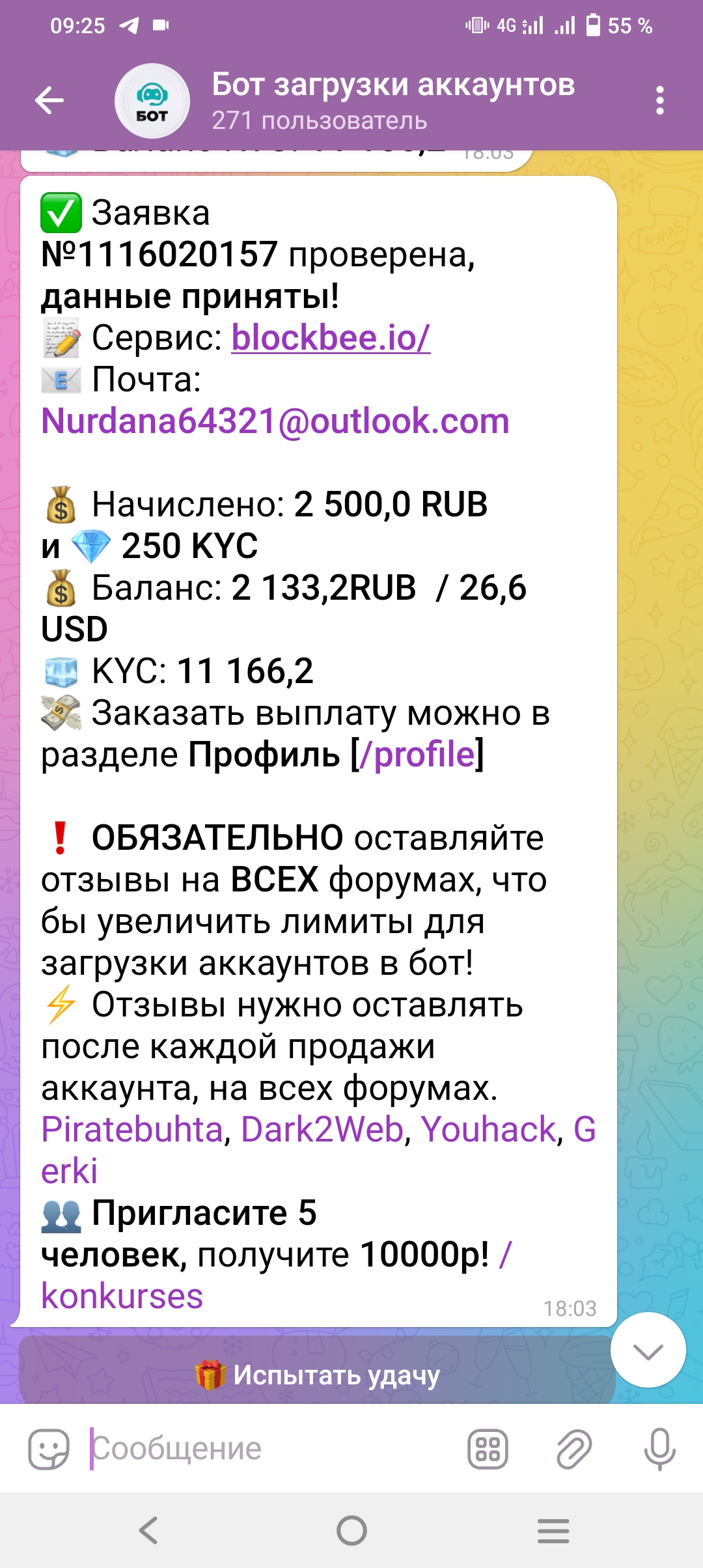The height and width of the screenshot is (1568, 703).
Task: Open the three-dot overflow menu
Action: [659, 101]
